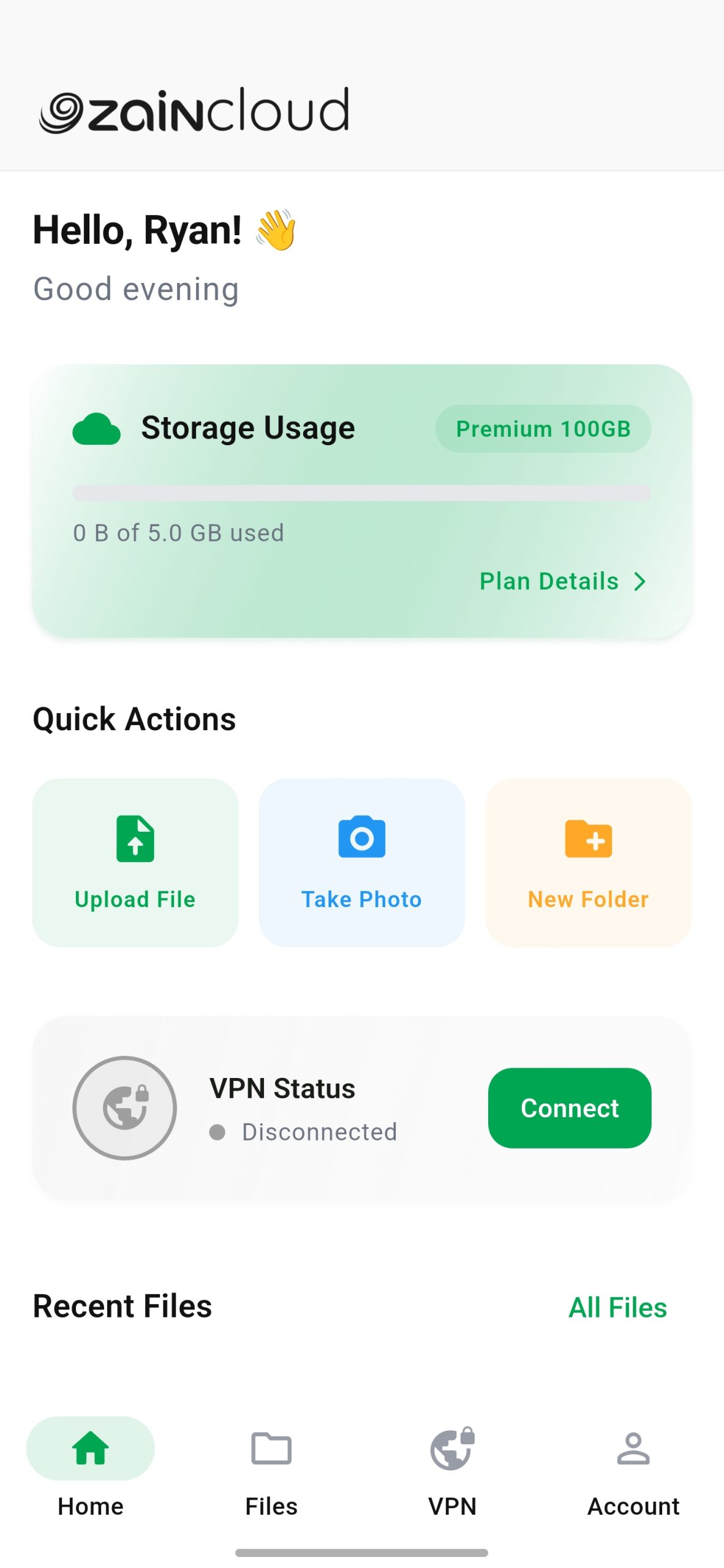
Task: View All Files link
Action: point(617,1307)
